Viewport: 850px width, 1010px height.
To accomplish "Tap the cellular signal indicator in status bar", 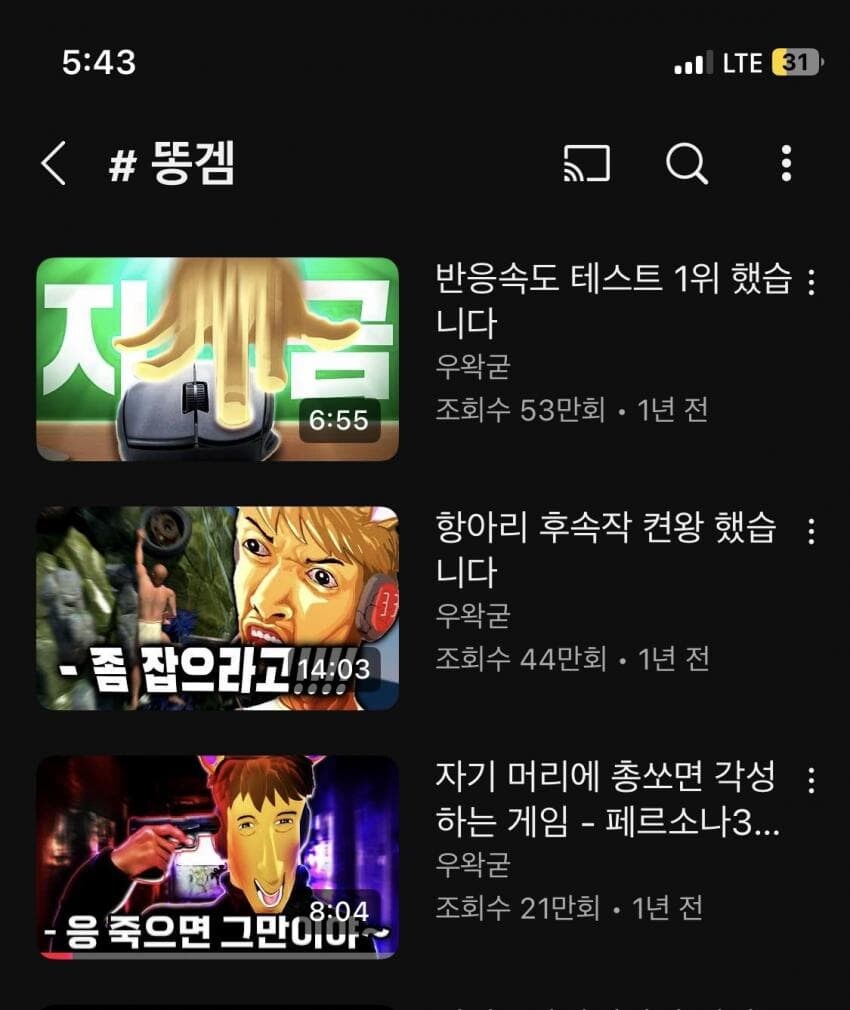I will pyautogui.click(x=688, y=62).
